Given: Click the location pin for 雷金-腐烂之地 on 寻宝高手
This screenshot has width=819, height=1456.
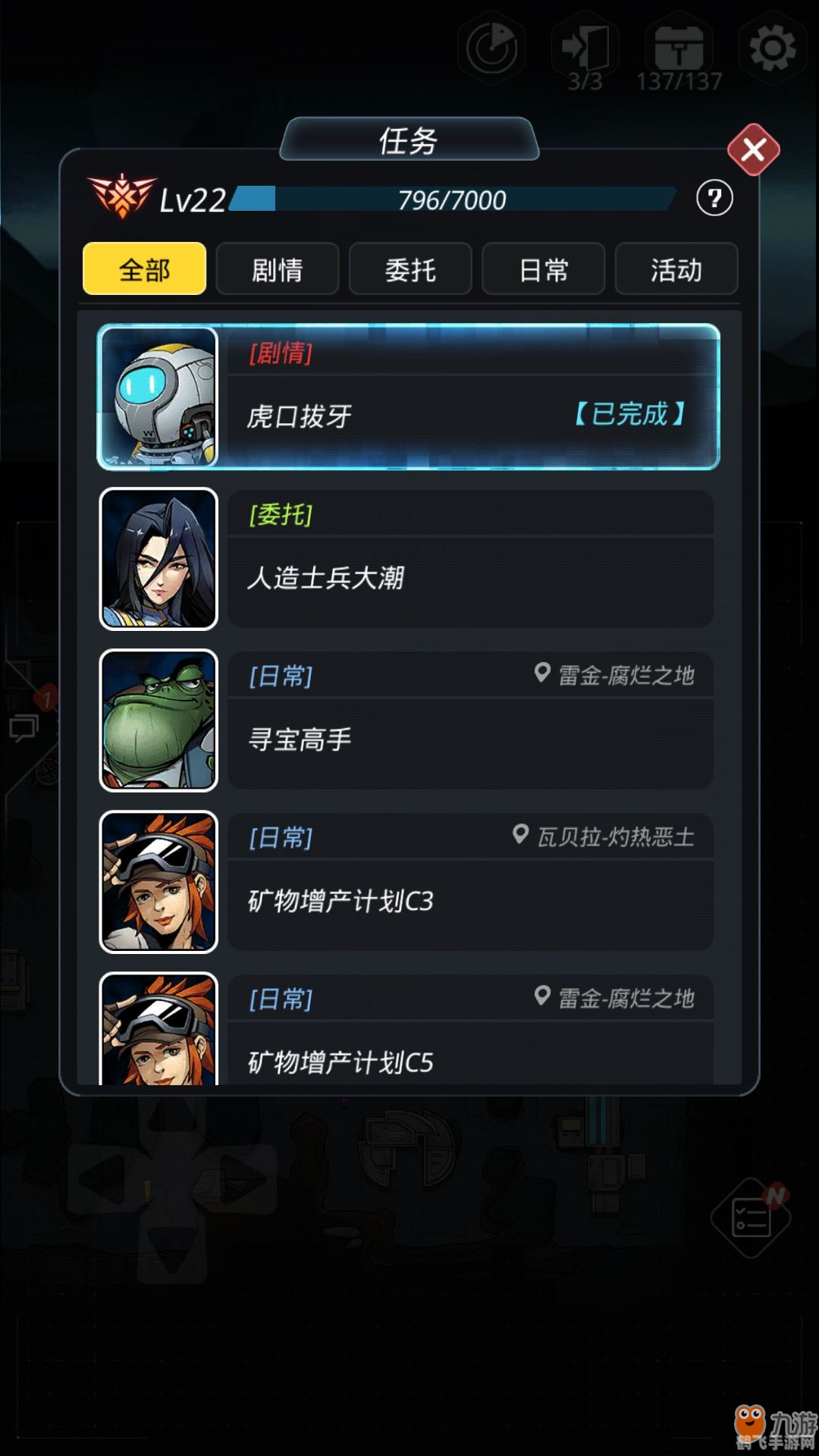Looking at the screenshot, I should tap(541, 672).
